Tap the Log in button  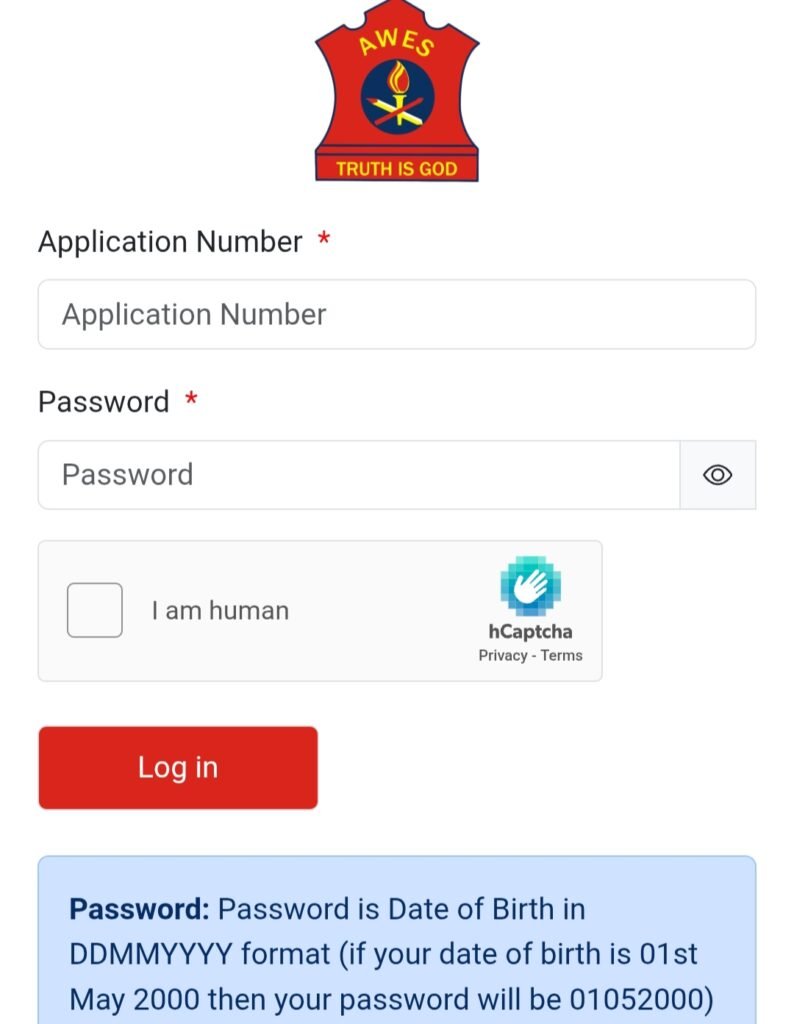178,767
